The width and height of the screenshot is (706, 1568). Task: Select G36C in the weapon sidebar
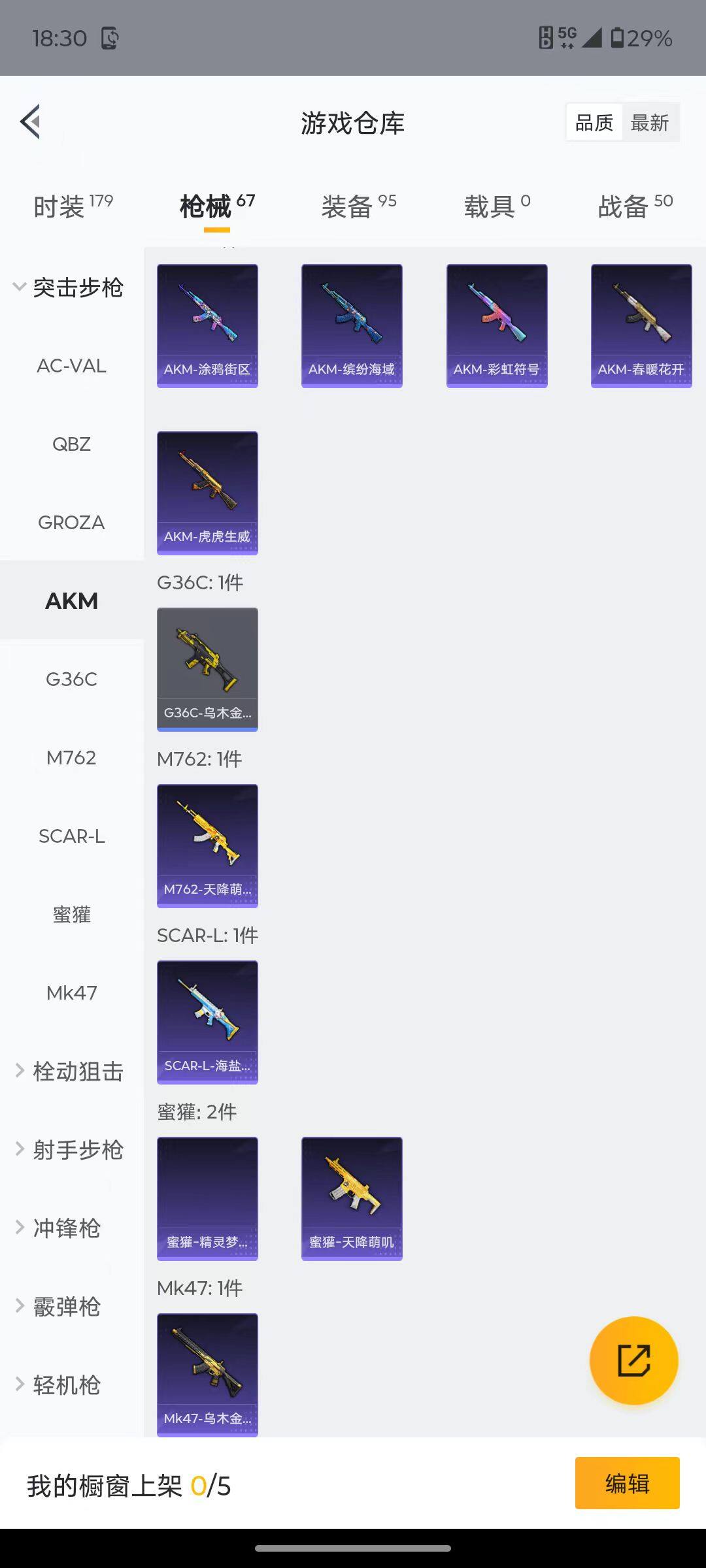pyautogui.click(x=72, y=679)
